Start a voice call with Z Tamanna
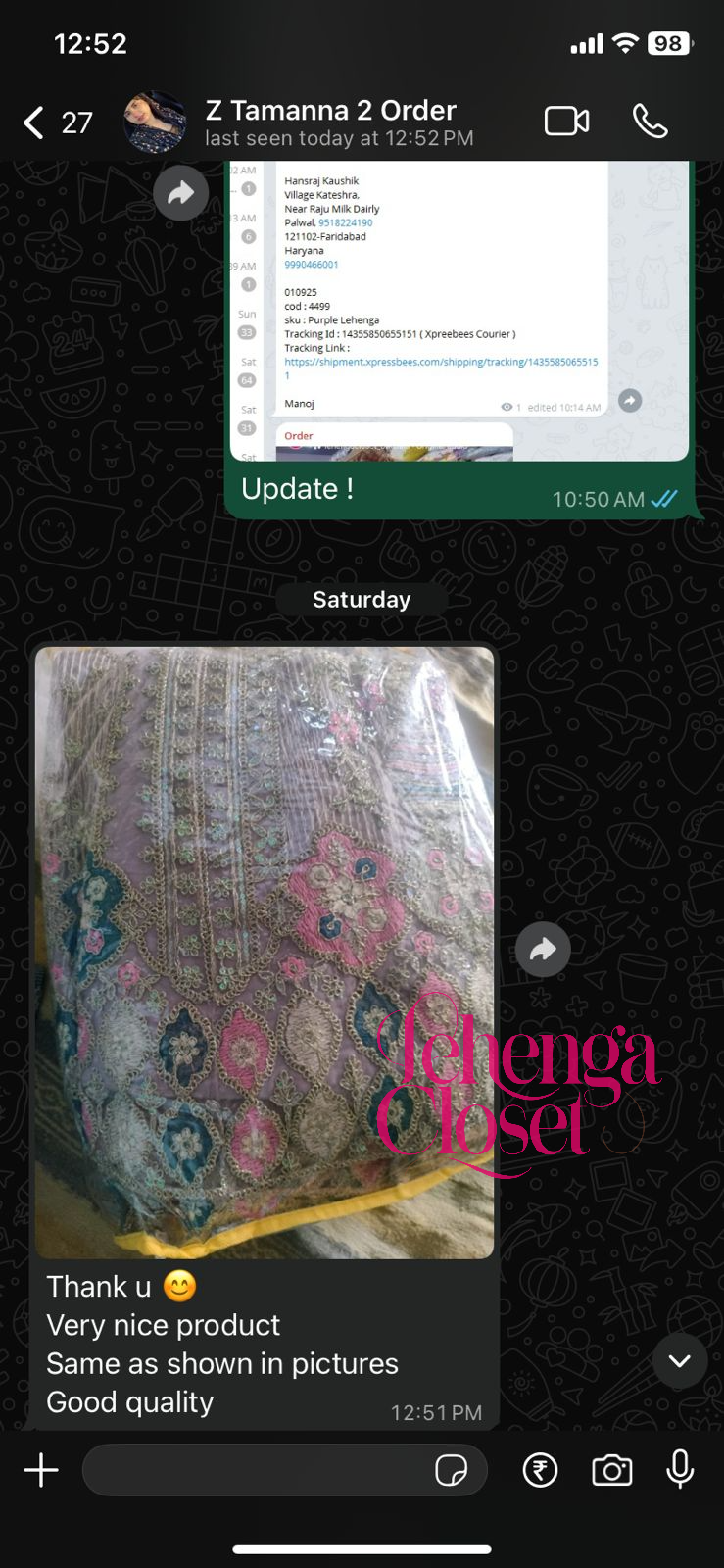 [651, 122]
